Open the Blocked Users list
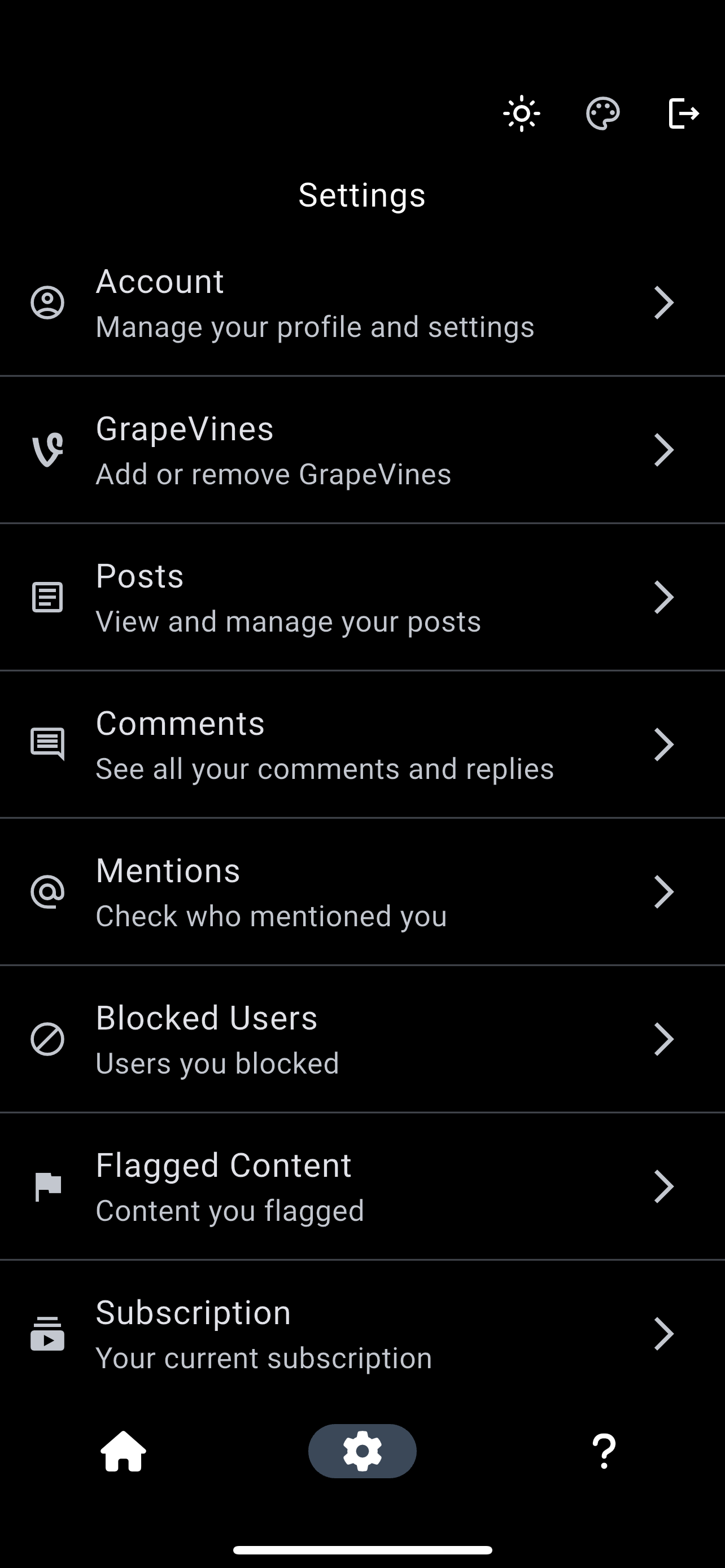Screen dimensions: 725x1568 tap(362, 1040)
